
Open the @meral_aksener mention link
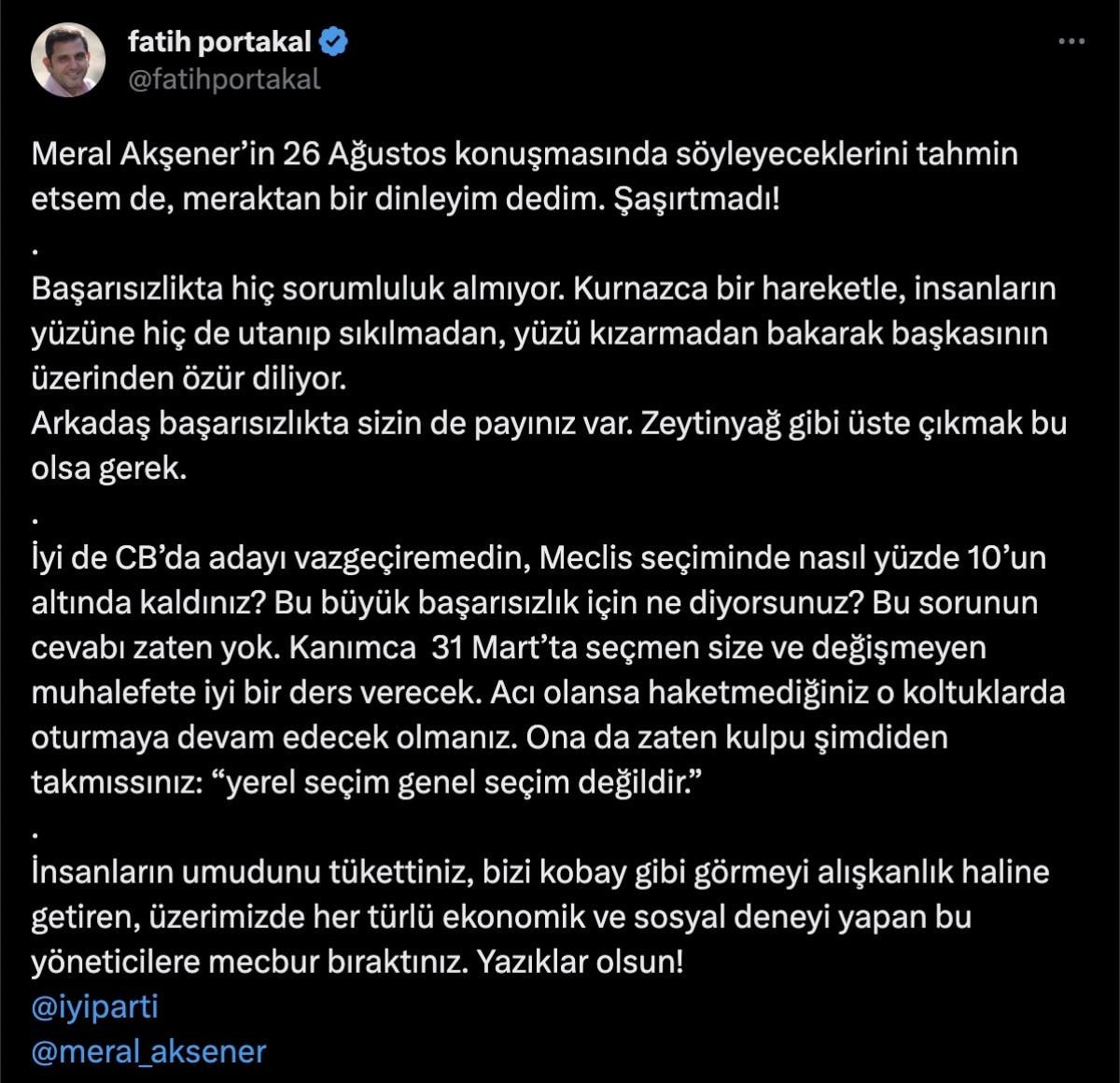pyautogui.click(x=149, y=1051)
